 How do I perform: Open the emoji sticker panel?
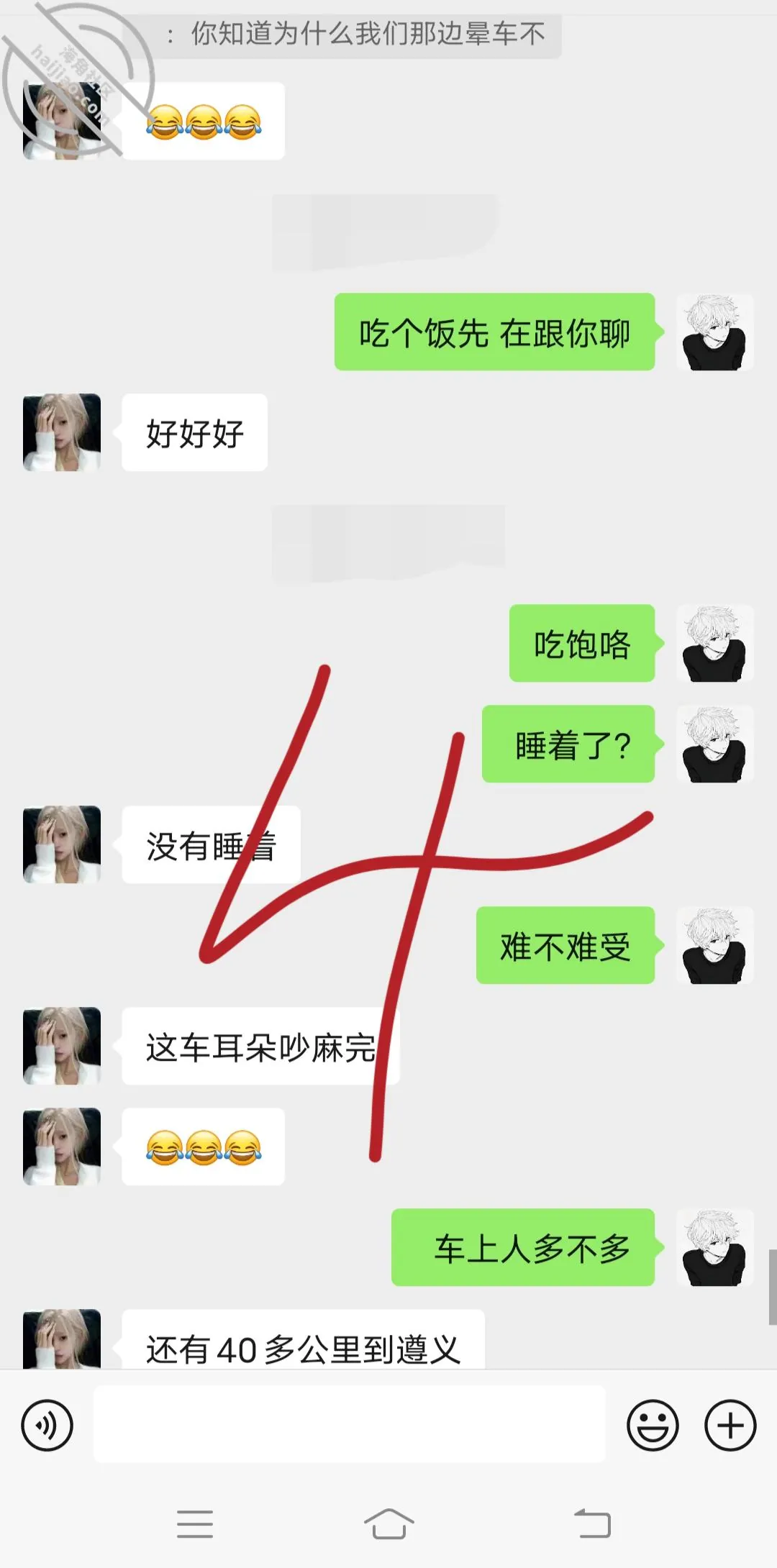[653, 1425]
